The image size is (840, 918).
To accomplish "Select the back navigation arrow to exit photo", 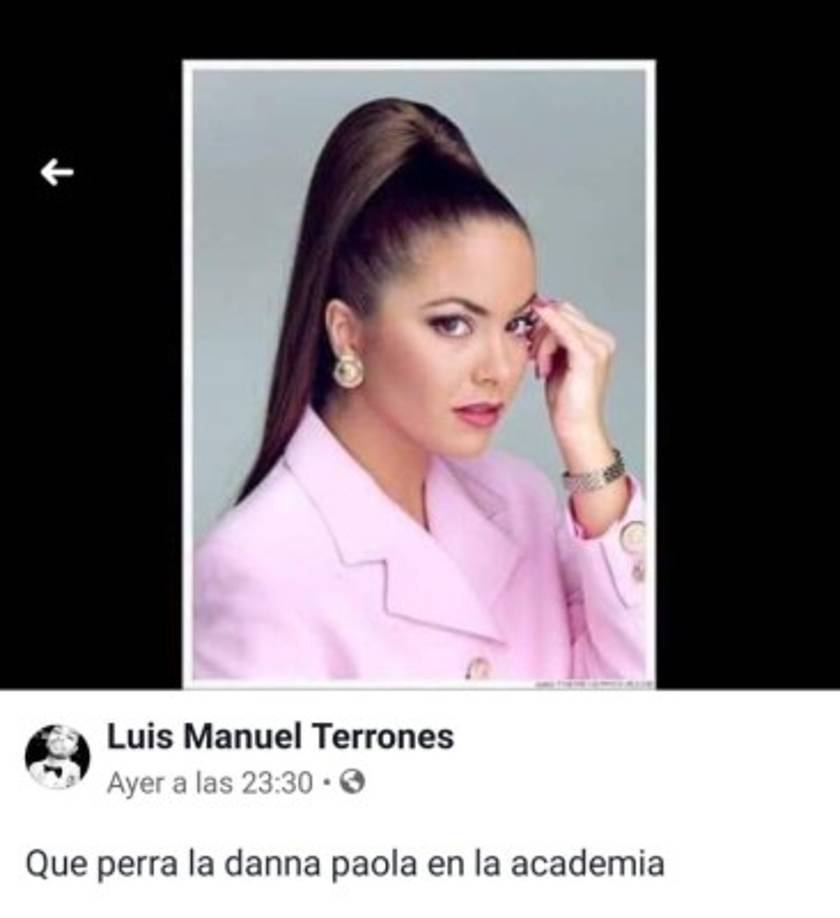I will (55, 170).
